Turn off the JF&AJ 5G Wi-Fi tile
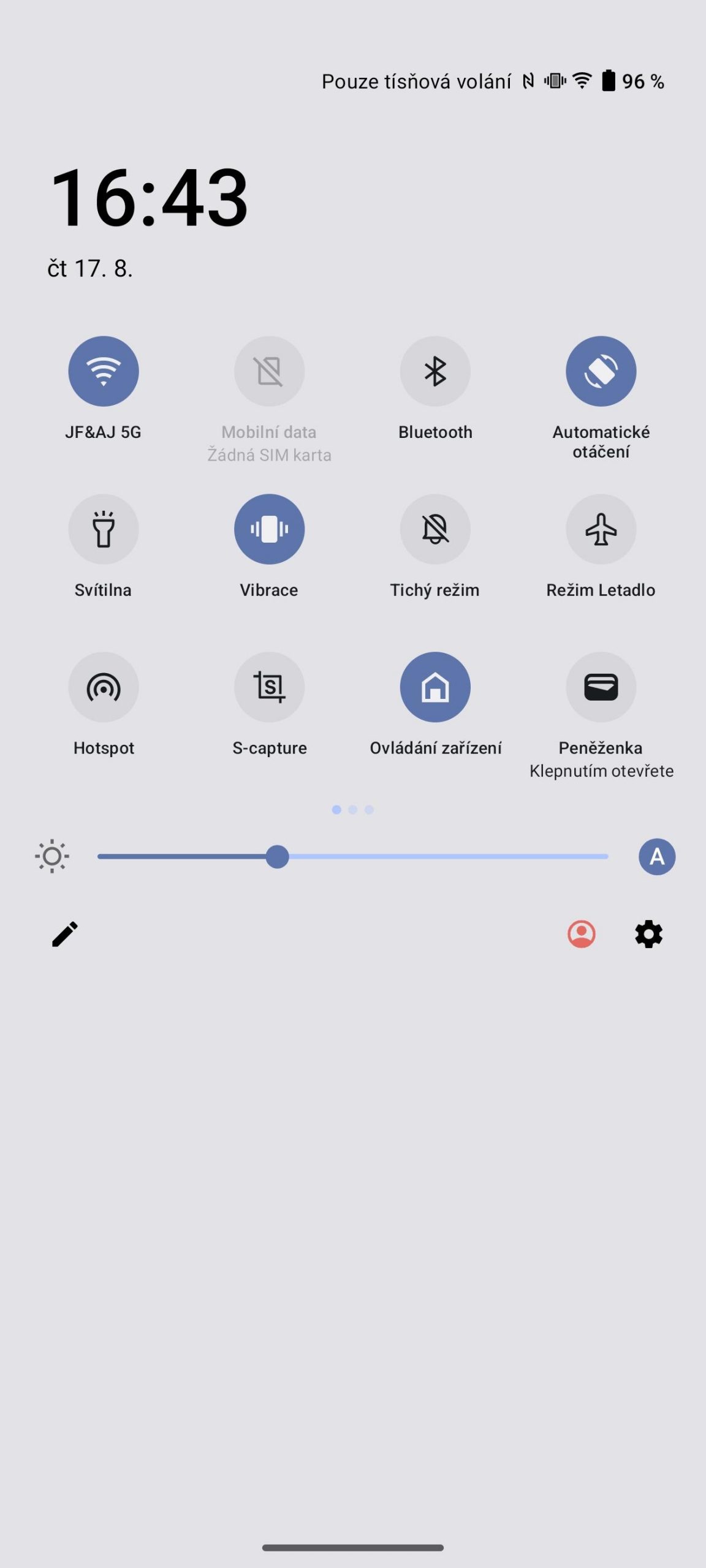The image size is (706, 1568). (104, 371)
